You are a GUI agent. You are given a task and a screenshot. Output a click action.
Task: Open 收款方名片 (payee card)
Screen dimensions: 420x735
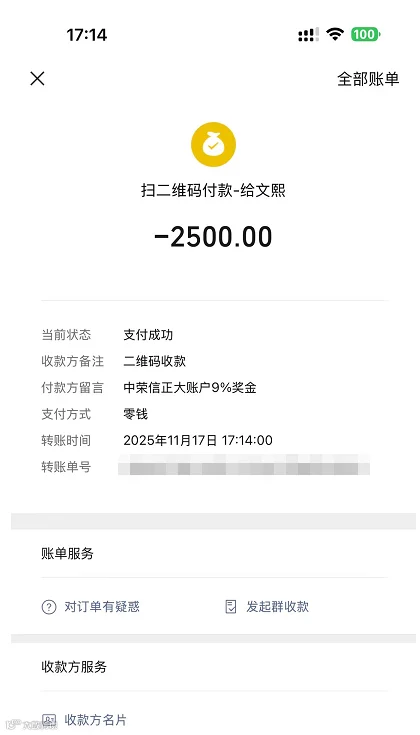[x=84, y=720]
